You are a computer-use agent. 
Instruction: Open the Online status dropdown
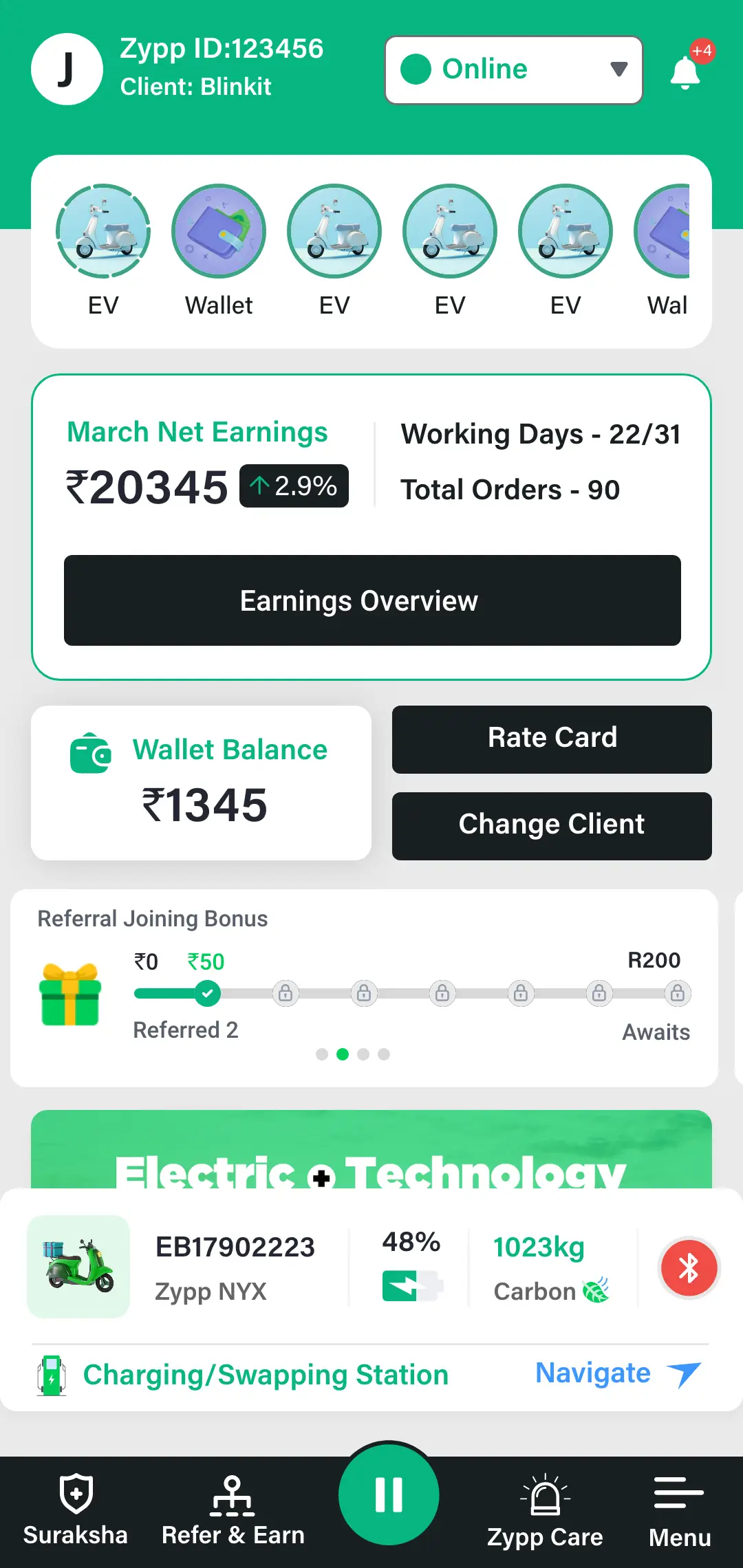[x=513, y=70]
